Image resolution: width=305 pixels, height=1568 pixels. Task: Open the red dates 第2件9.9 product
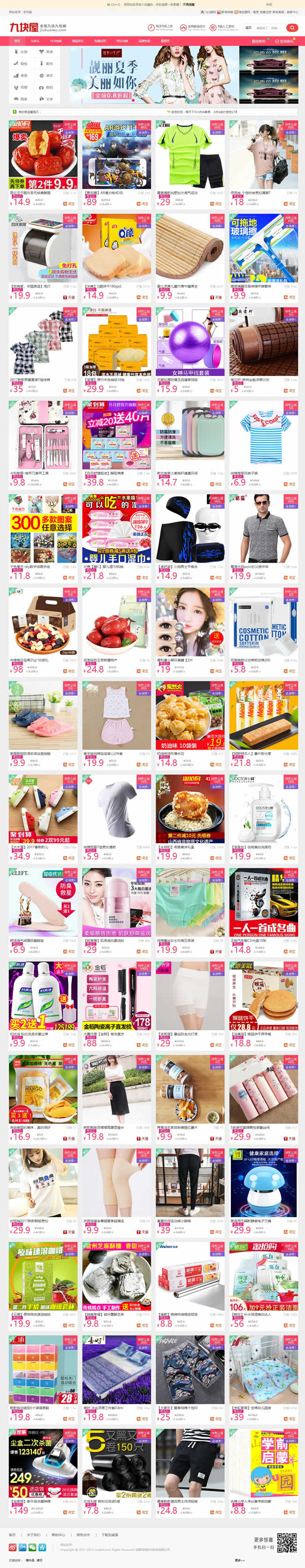click(43, 155)
